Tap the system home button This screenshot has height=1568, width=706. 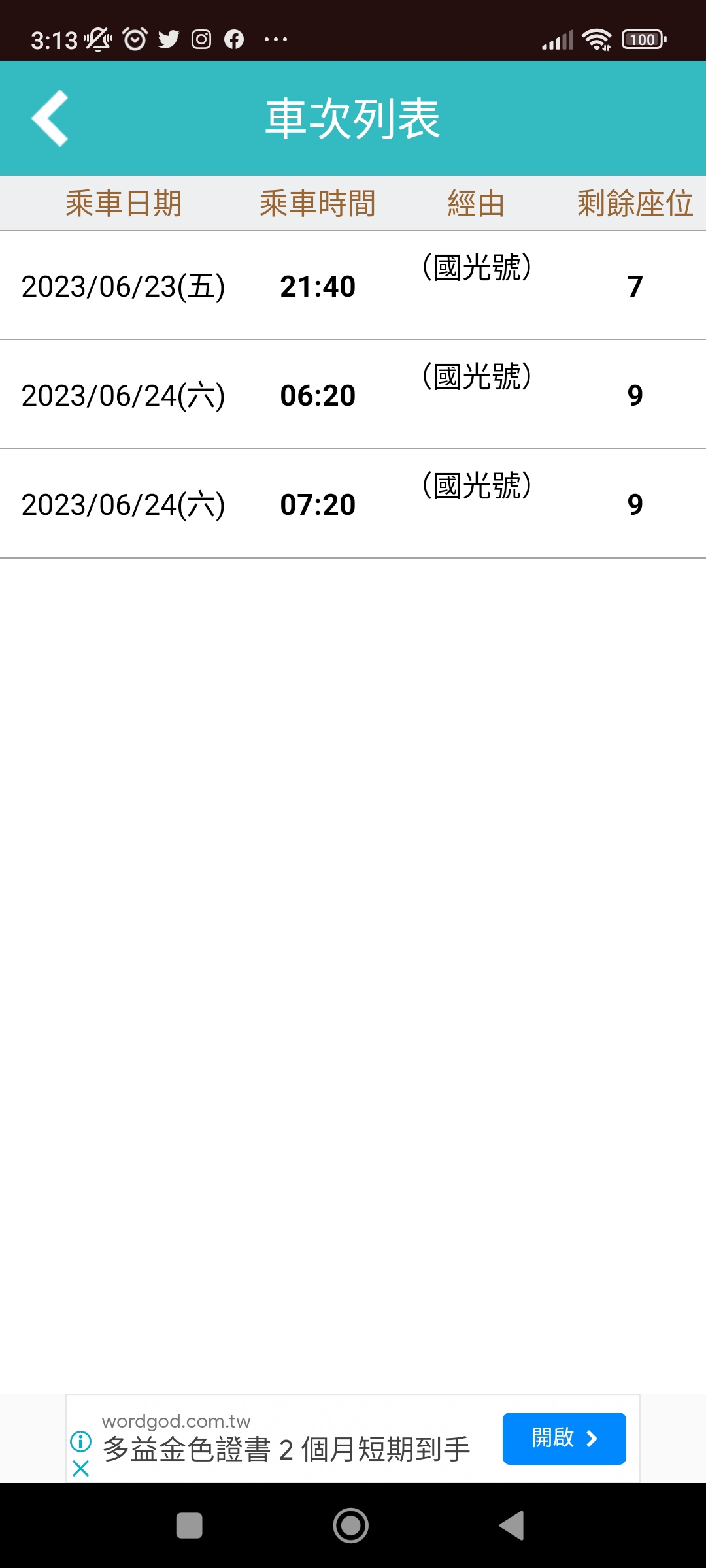(x=351, y=1526)
